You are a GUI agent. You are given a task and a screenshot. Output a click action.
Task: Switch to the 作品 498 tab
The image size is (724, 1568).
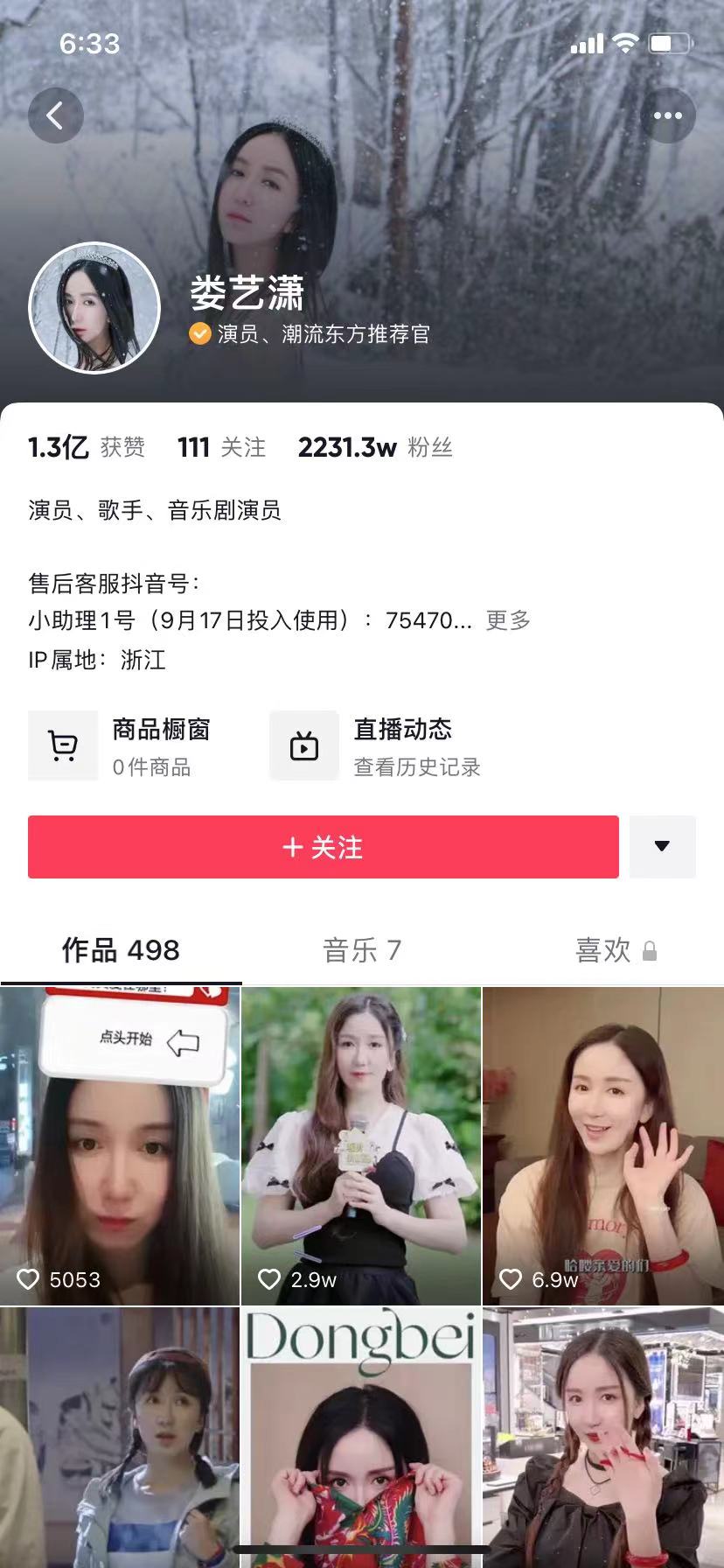(x=121, y=950)
